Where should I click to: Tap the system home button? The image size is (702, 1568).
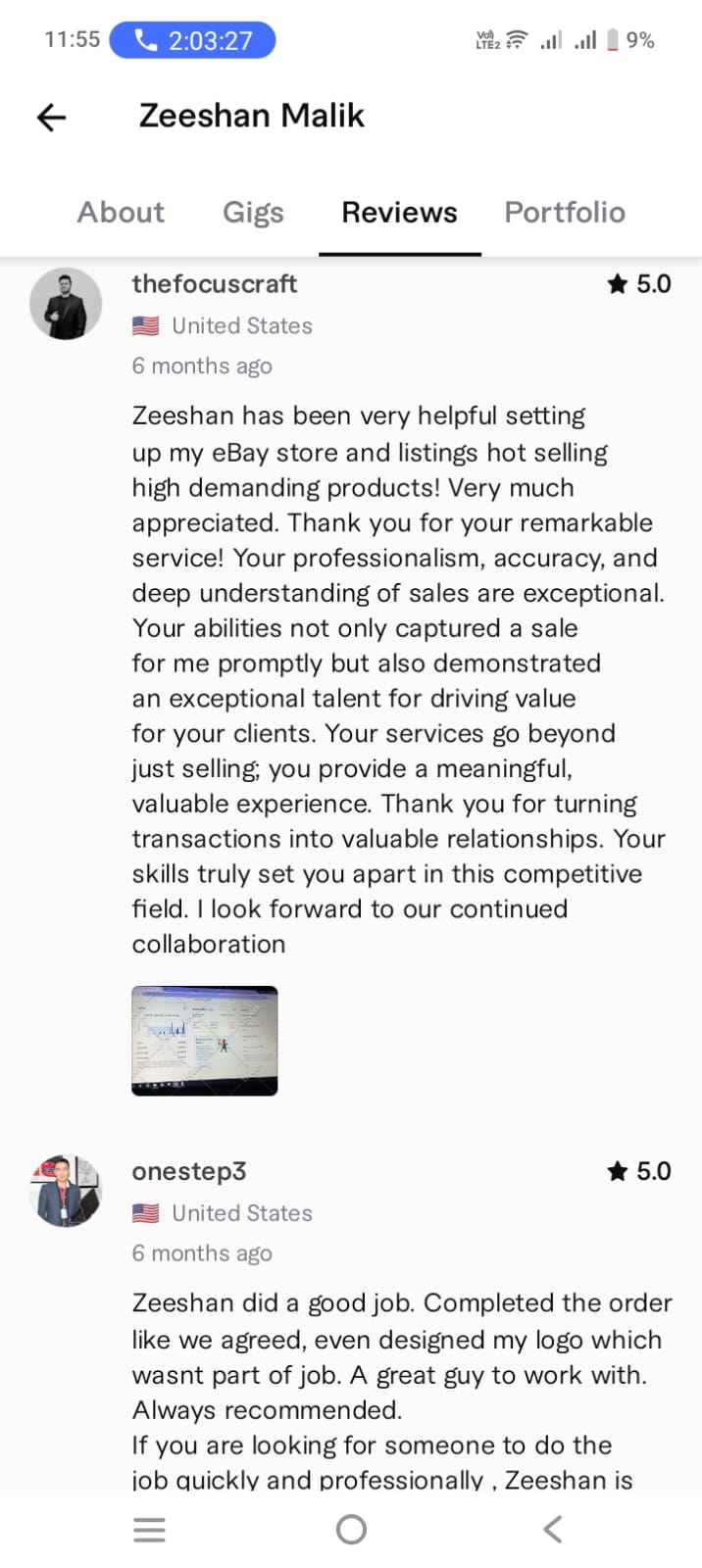tap(351, 1529)
